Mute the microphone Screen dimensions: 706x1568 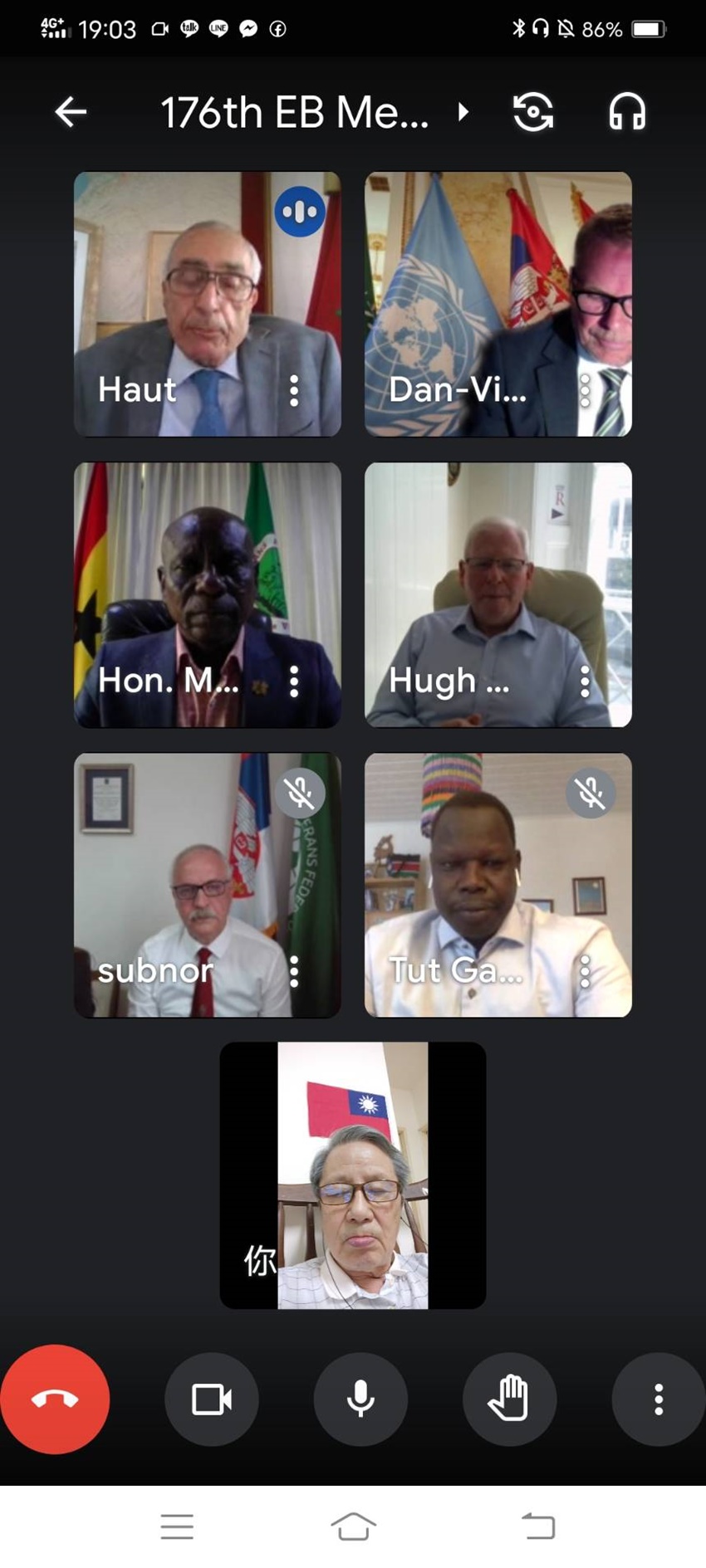click(x=360, y=1399)
